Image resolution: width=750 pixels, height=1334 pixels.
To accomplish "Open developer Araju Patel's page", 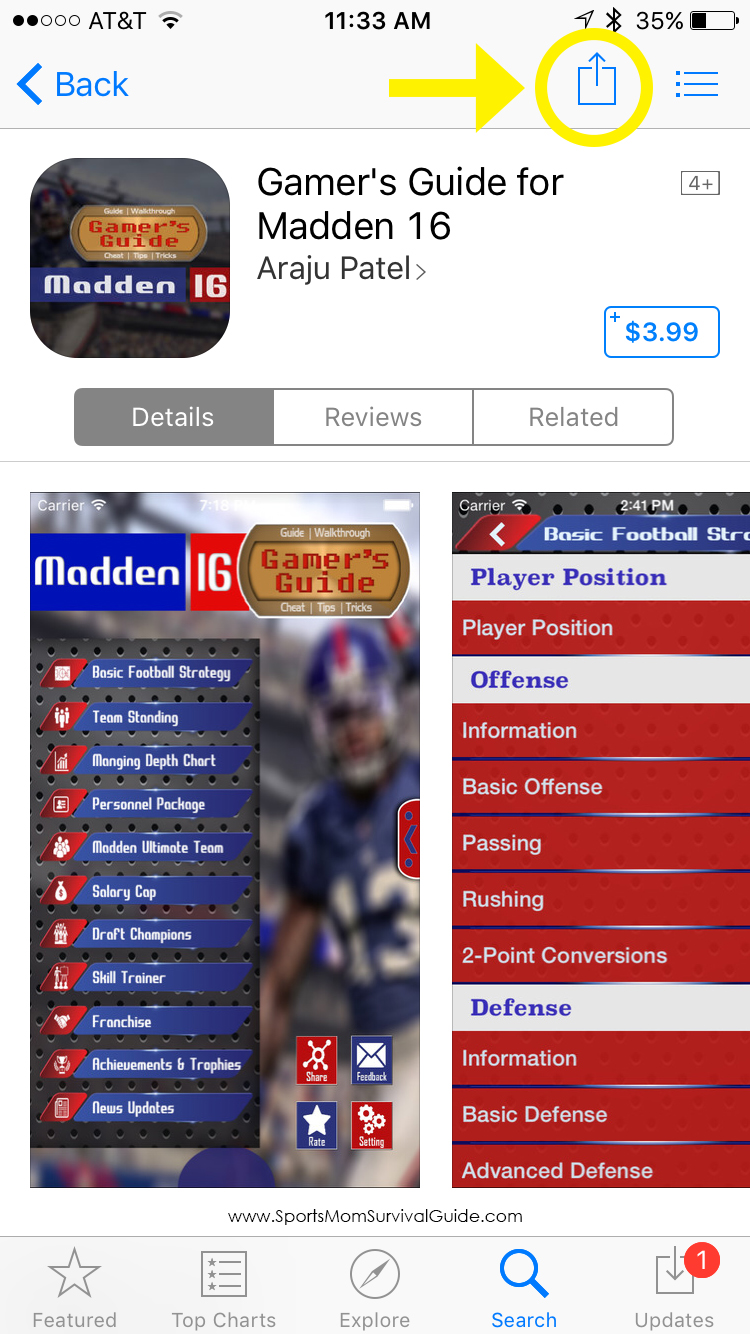I will [x=341, y=269].
